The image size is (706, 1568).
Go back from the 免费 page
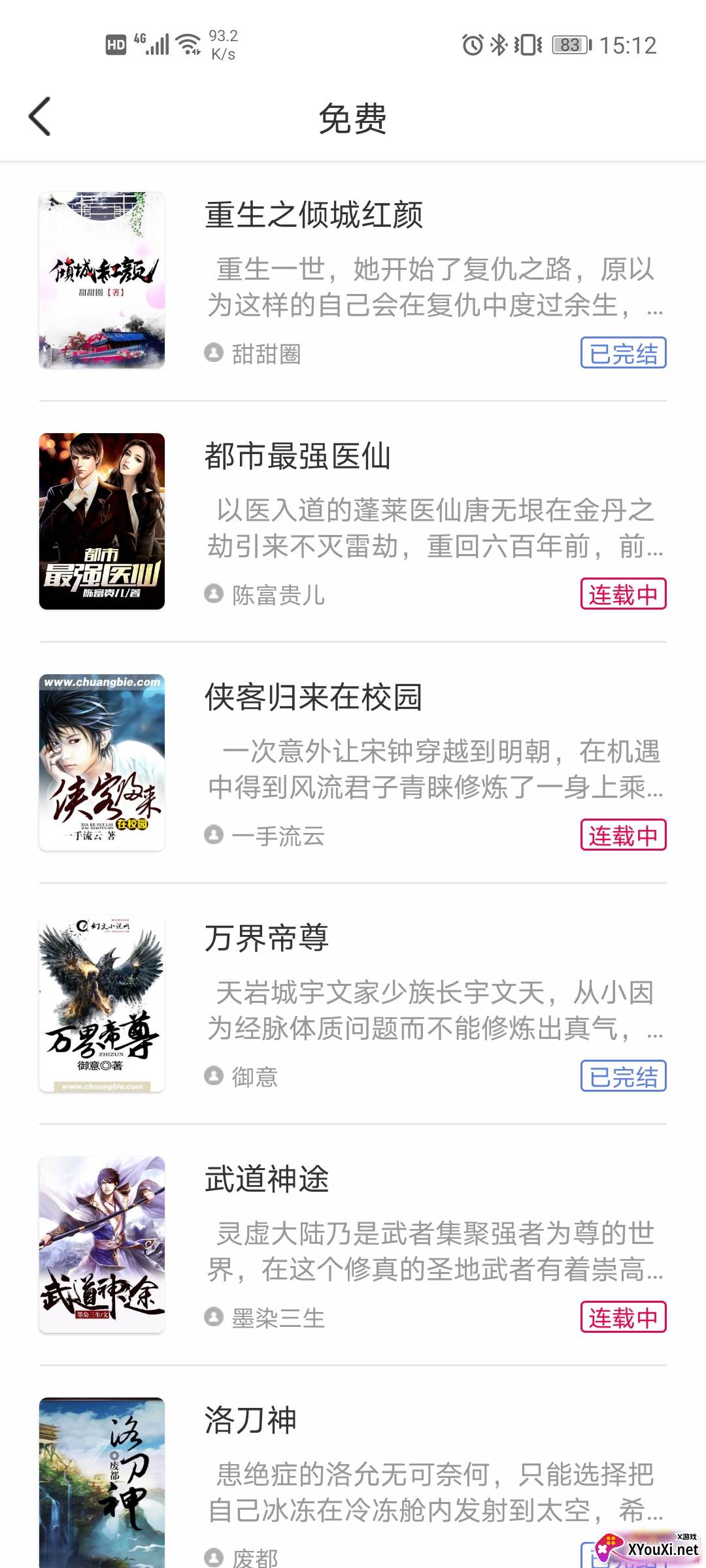tap(40, 117)
